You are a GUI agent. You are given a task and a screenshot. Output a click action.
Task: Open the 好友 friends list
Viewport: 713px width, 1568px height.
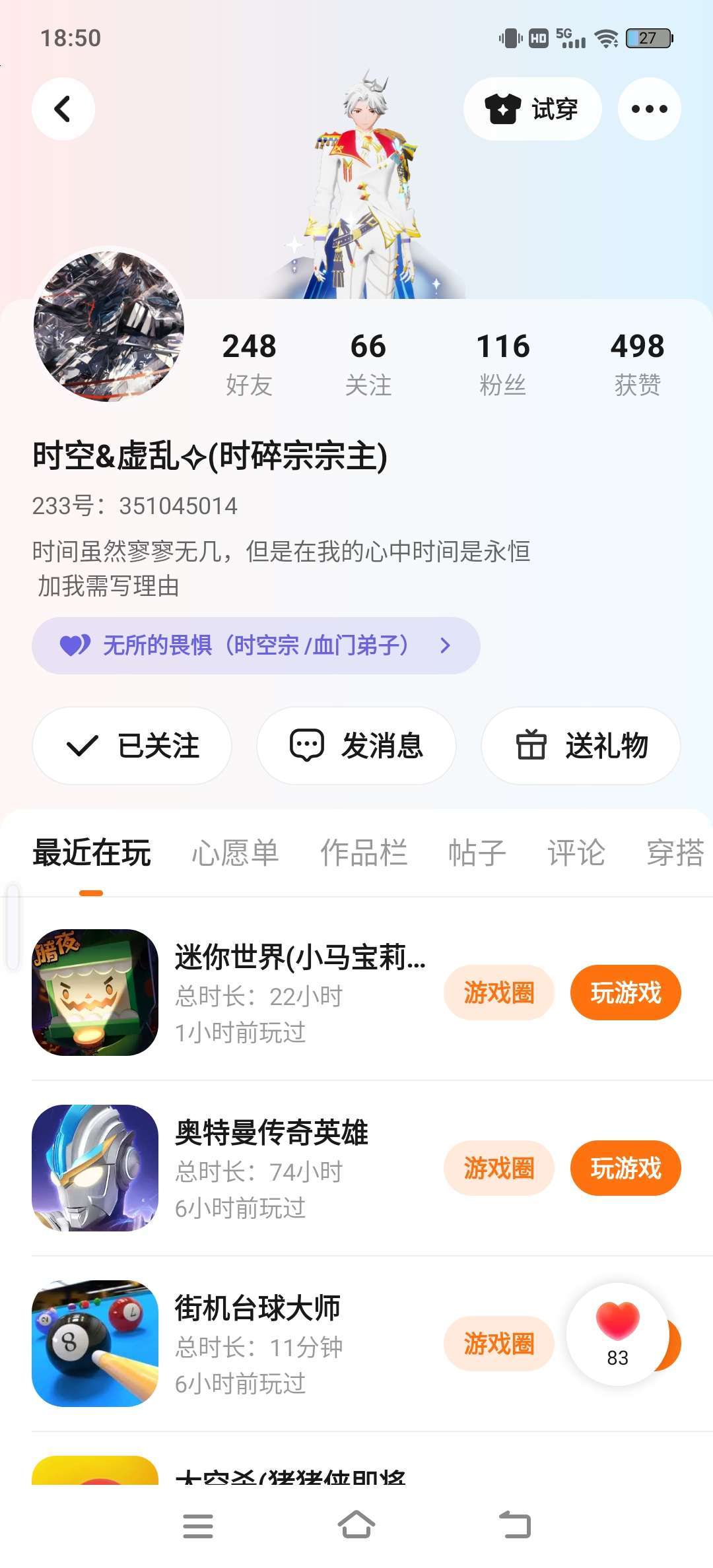tap(249, 363)
